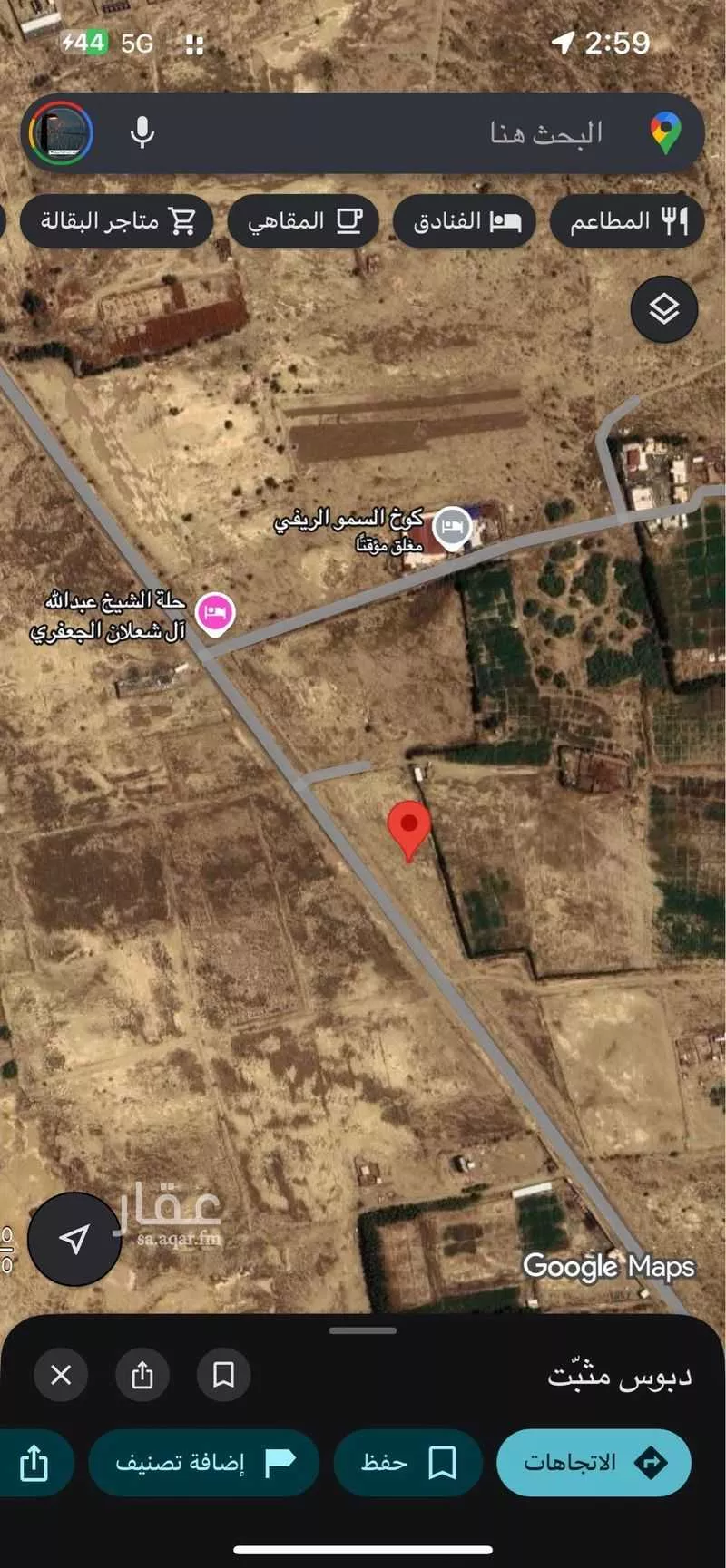The width and height of the screenshot is (726, 1568).
Task: Add a label with إضافة تصنيف
Action: point(204,1462)
